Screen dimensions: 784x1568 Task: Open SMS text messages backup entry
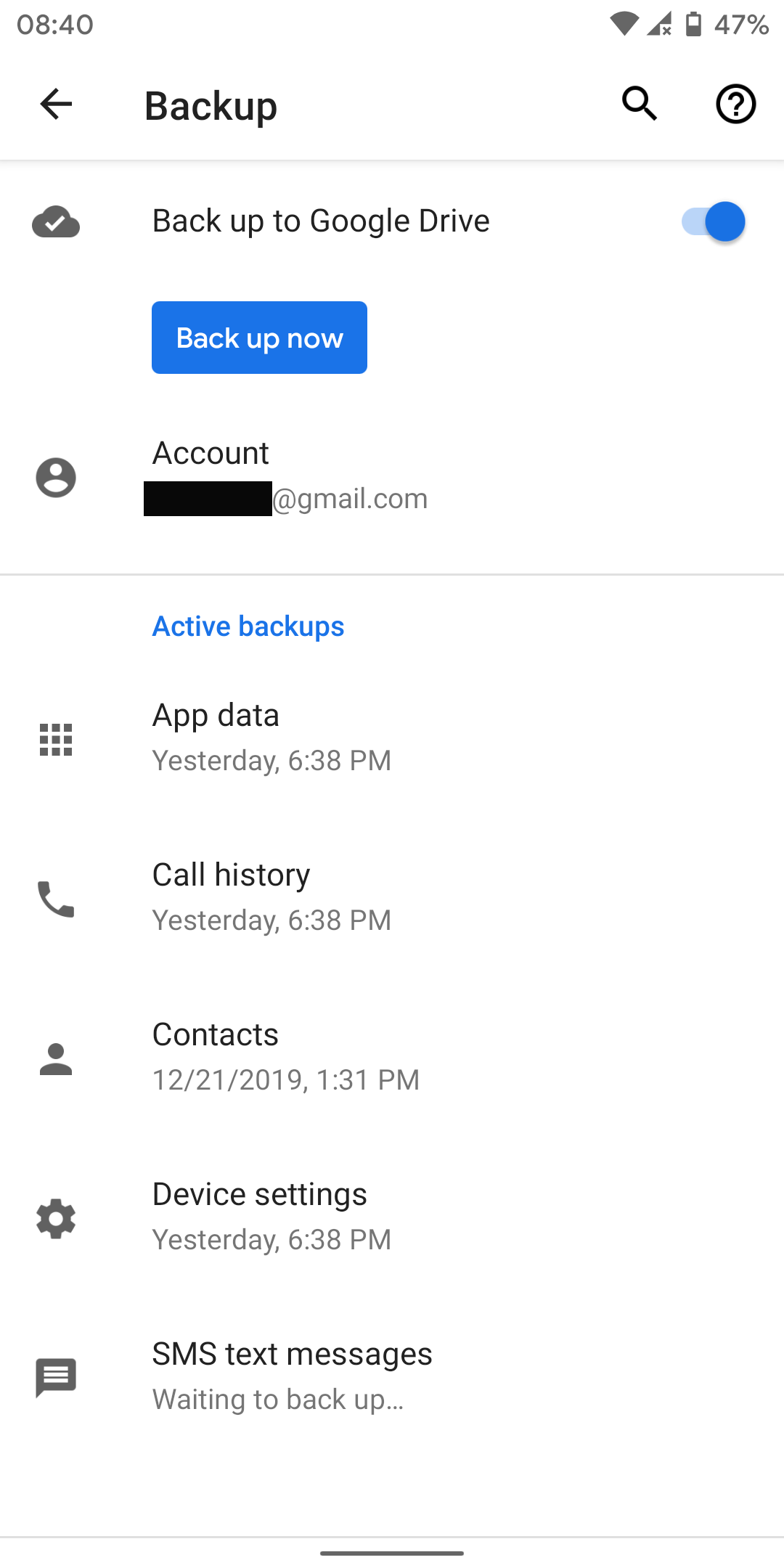point(292,1376)
